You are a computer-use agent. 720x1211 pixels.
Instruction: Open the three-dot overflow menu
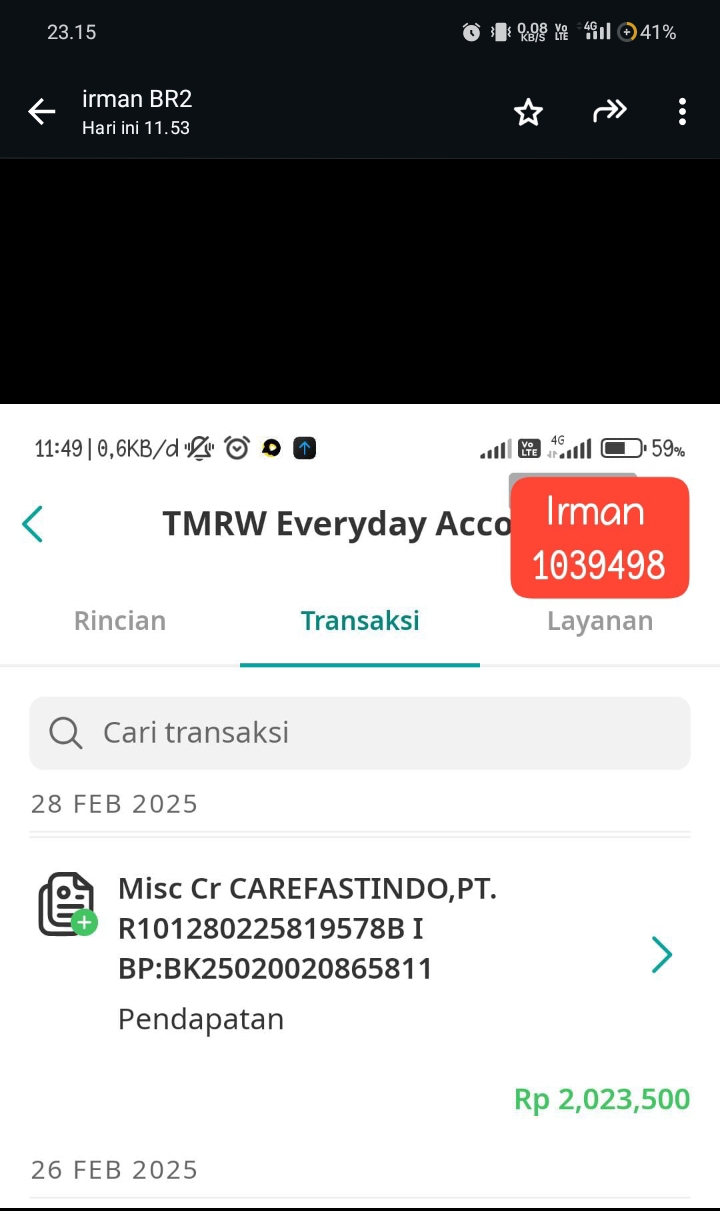(682, 112)
